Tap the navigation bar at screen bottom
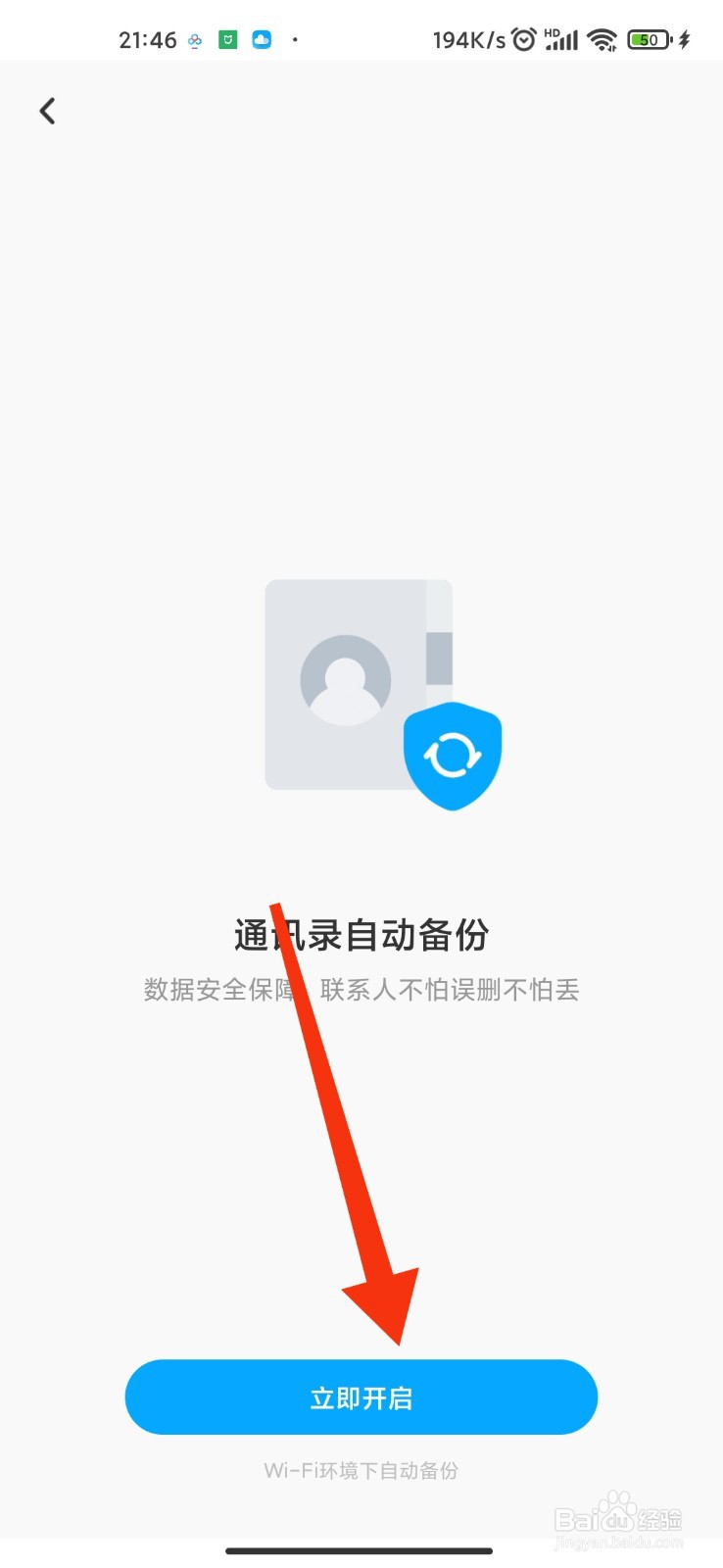723x1568 pixels. [x=361, y=1551]
